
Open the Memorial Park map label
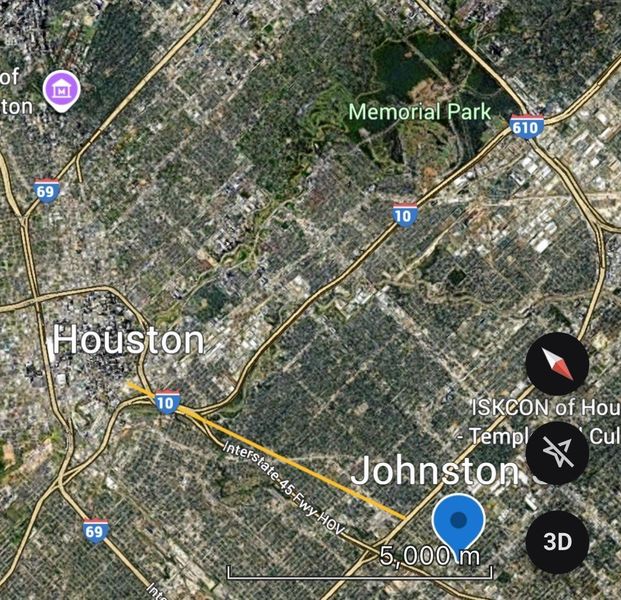tap(419, 111)
